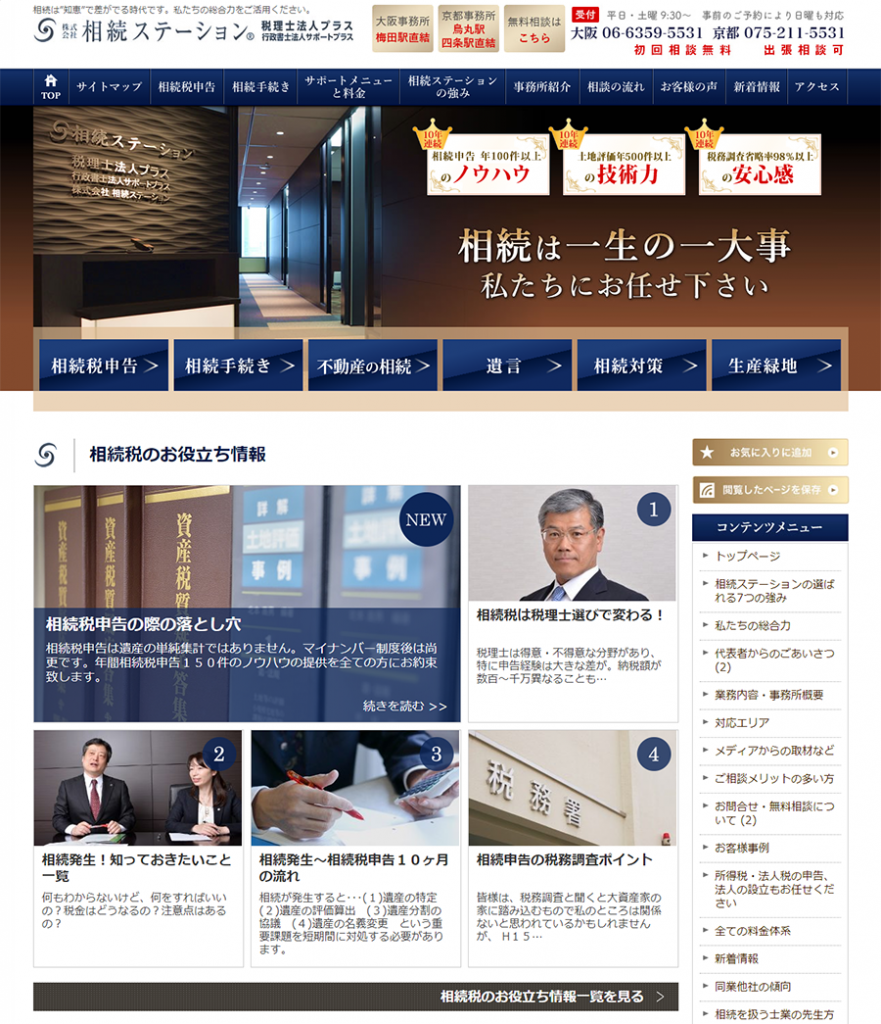Image resolution: width=881 pixels, height=1024 pixels.
Task: Open 事務所紹介 in the navigation bar
Action: 541,87
